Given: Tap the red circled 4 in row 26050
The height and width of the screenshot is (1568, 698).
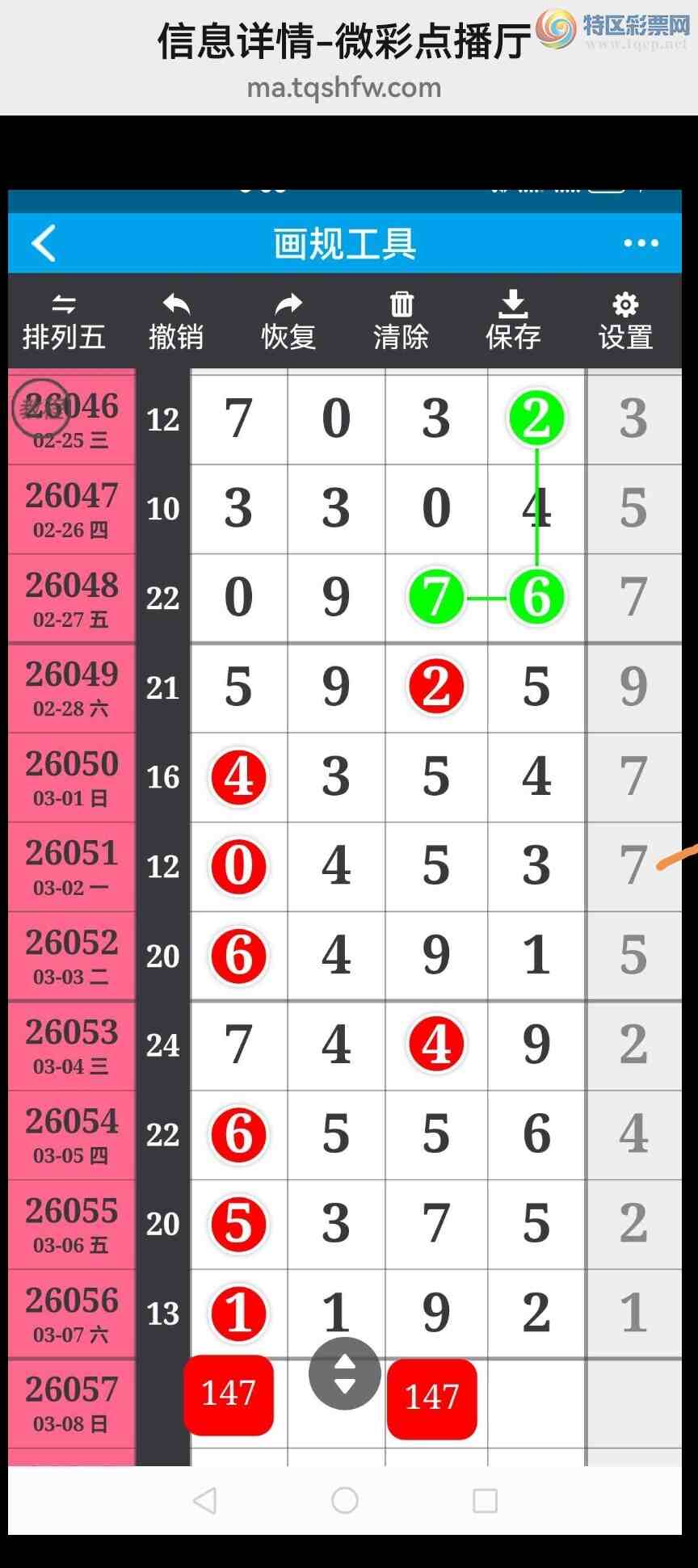Looking at the screenshot, I should pos(238,777).
